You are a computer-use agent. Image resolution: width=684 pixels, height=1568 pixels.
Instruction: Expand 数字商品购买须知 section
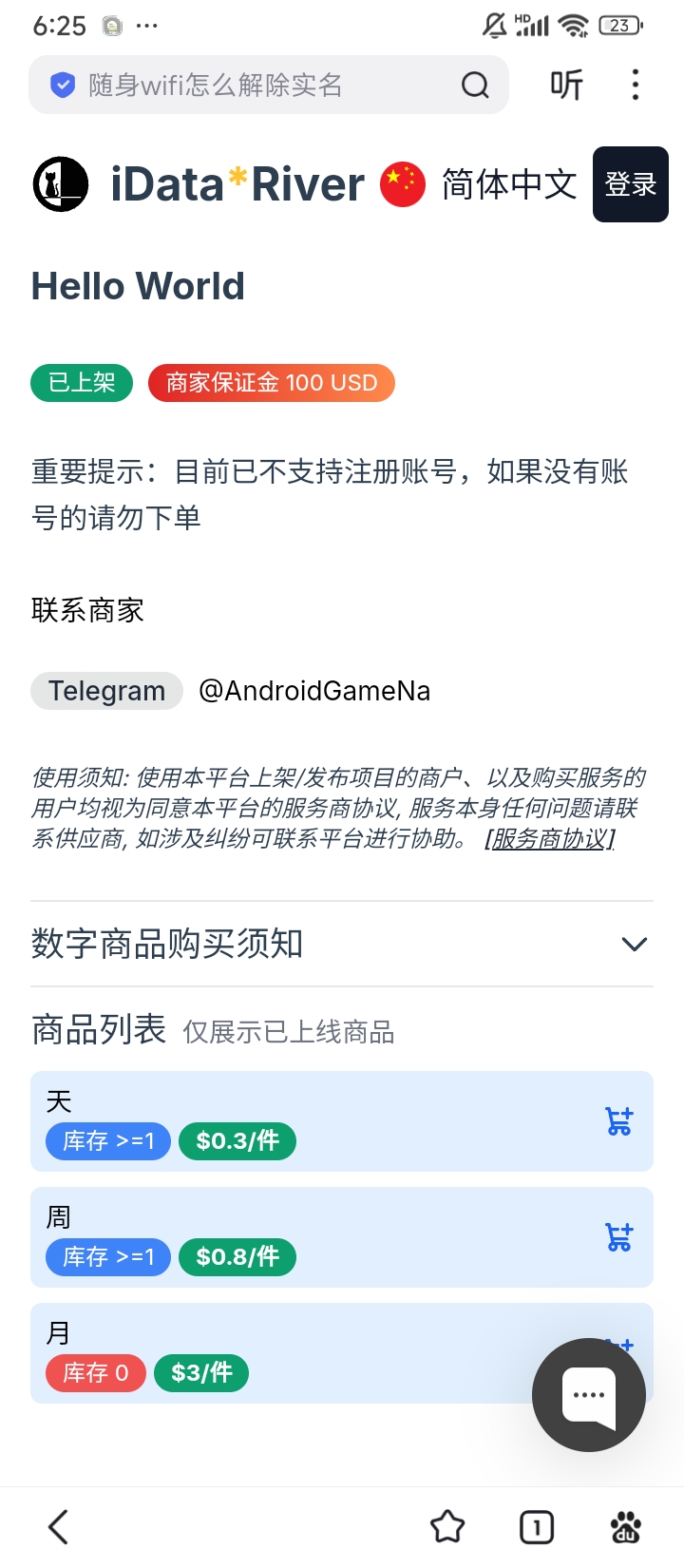coord(634,944)
